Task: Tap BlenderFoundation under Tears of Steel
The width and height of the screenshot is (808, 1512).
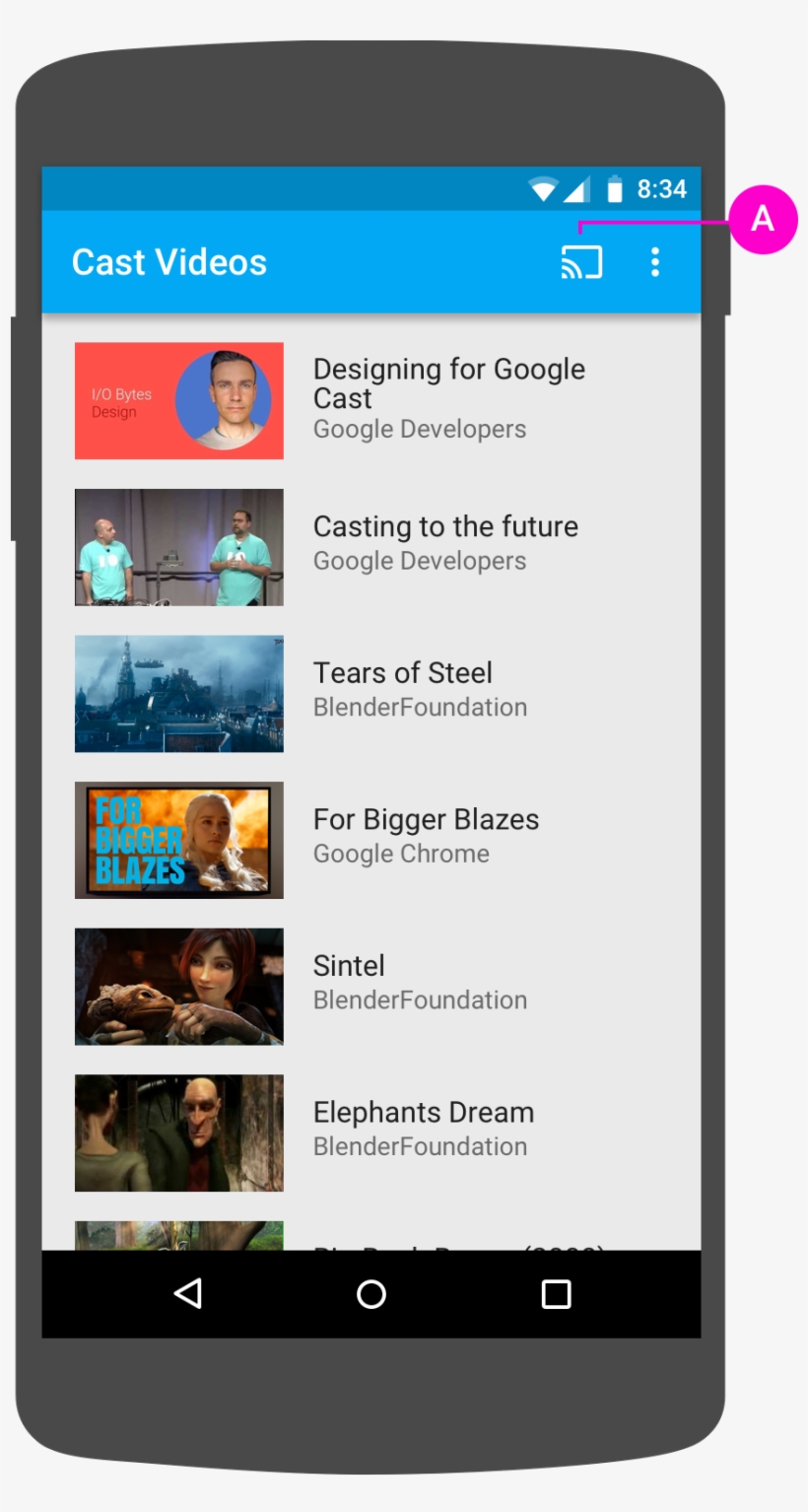Action: coord(420,707)
